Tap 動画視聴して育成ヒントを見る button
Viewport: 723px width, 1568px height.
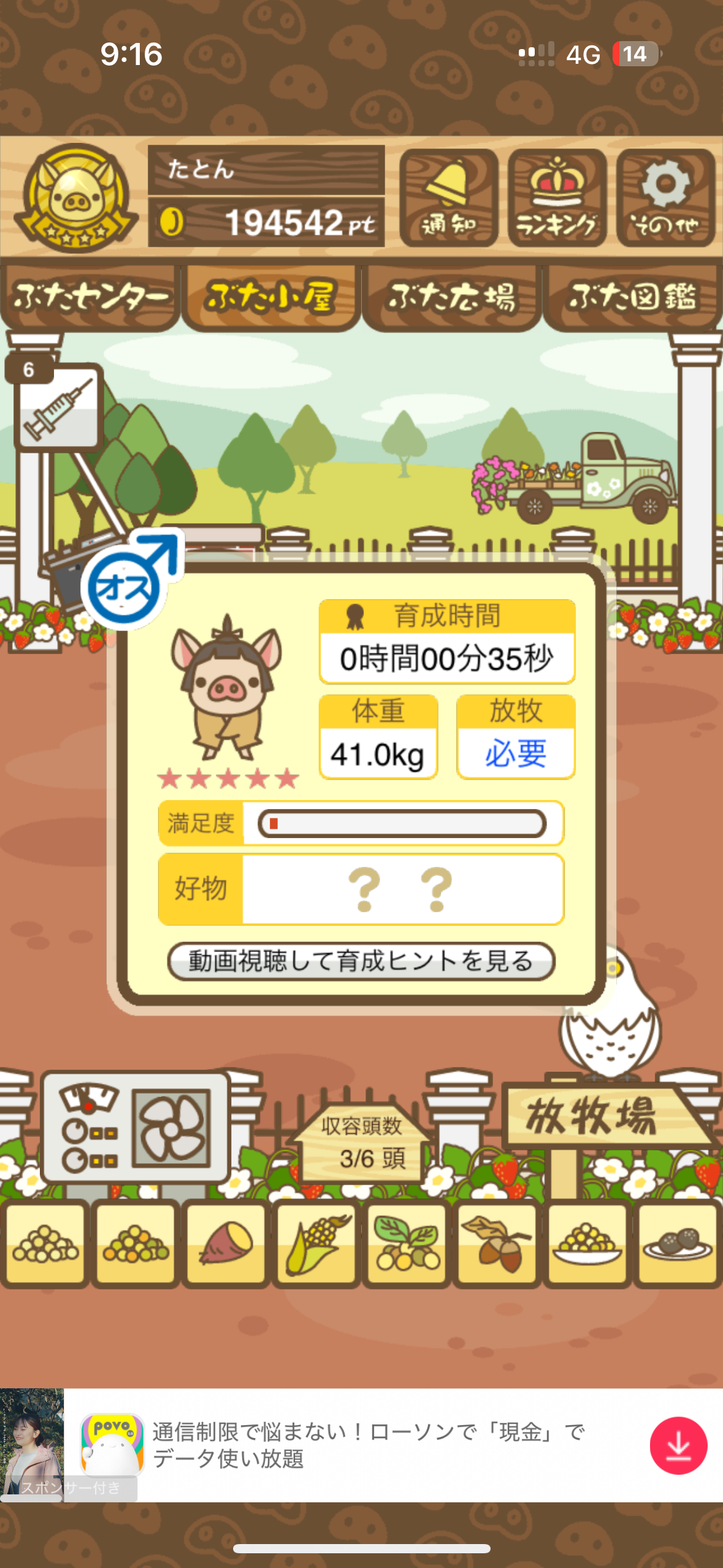(x=361, y=961)
